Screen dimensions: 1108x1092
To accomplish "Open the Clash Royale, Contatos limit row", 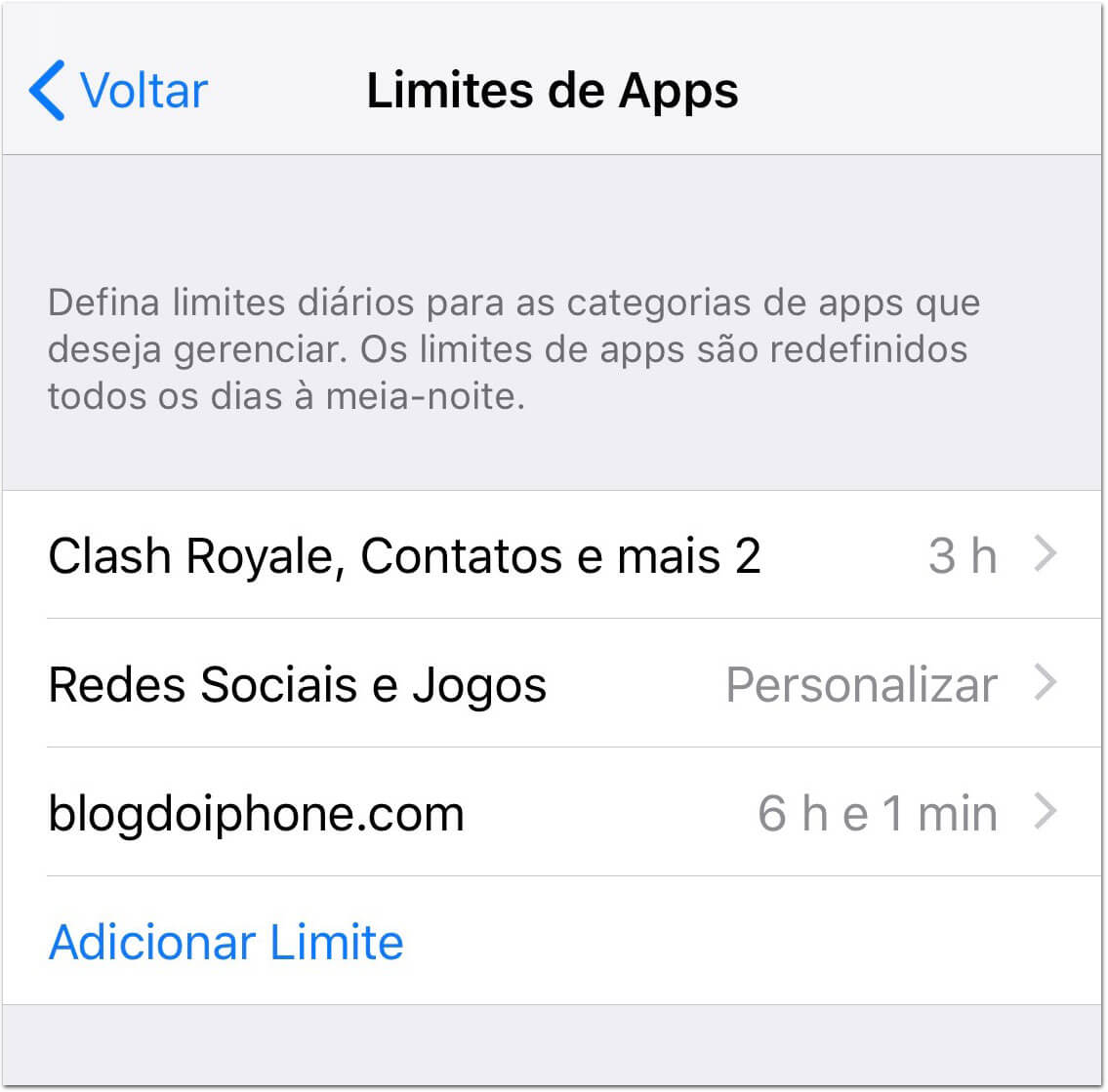I will [552, 556].
